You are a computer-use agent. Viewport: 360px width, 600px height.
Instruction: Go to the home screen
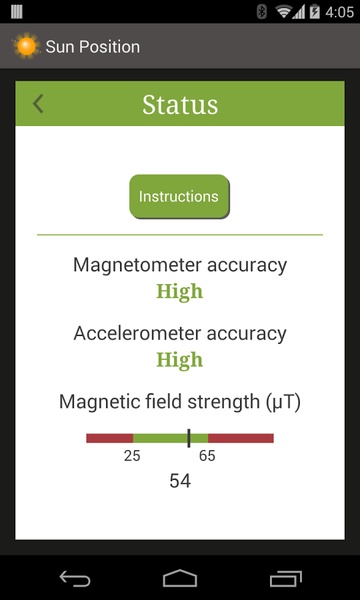click(x=180, y=578)
